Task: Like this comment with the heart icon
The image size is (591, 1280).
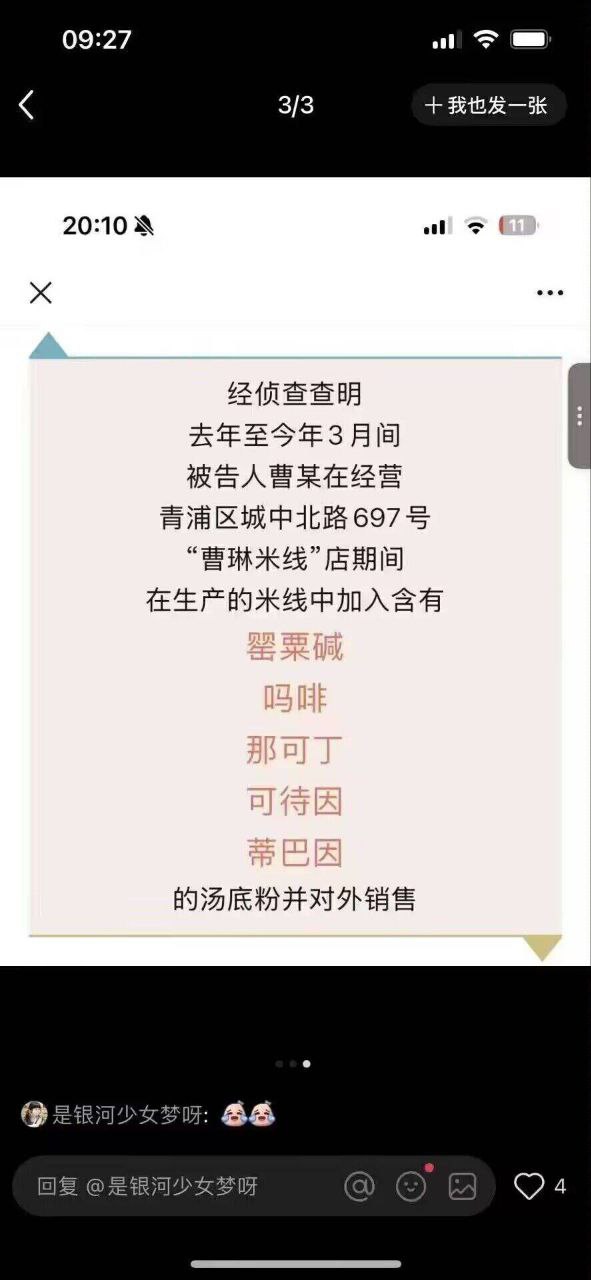Action: click(528, 1186)
